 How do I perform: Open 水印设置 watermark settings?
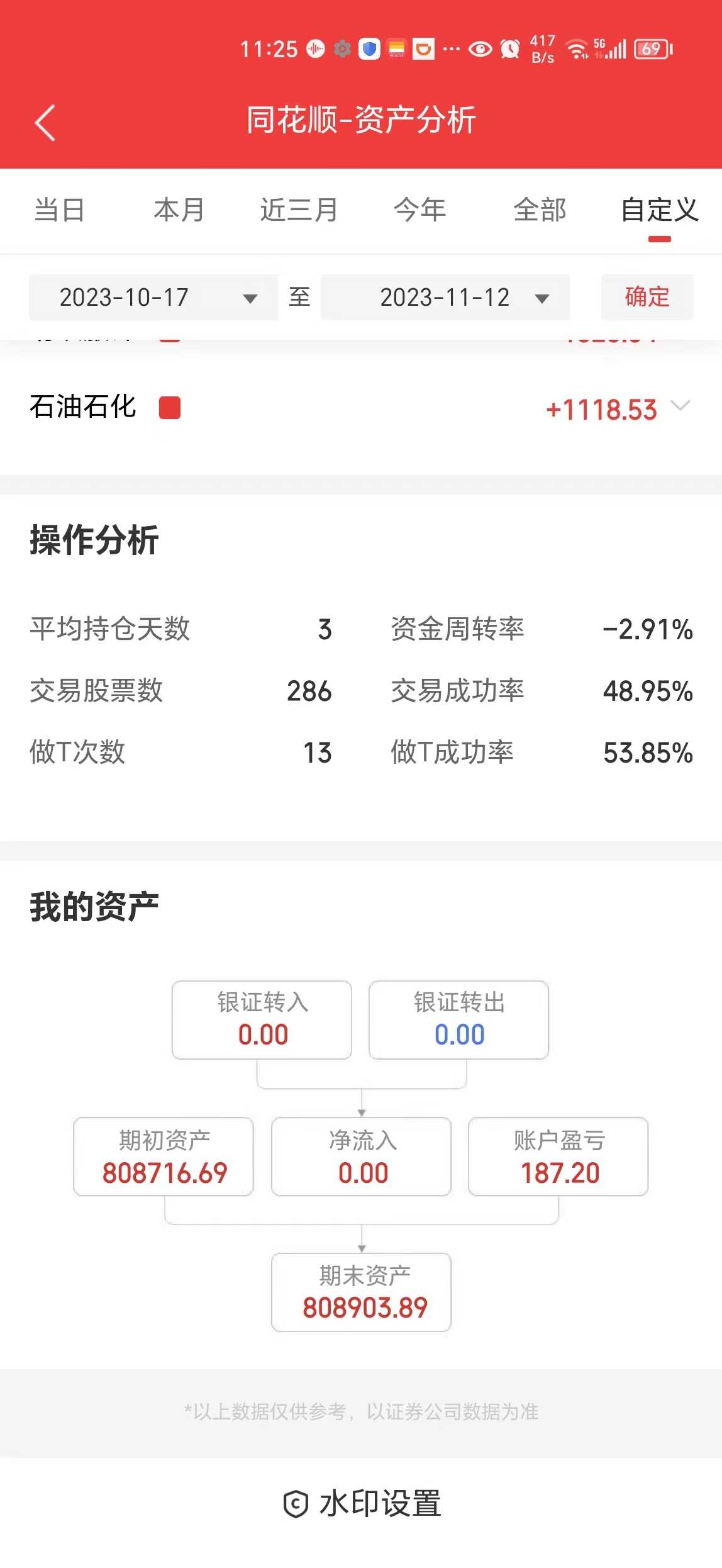pyautogui.click(x=362, y=1503)
